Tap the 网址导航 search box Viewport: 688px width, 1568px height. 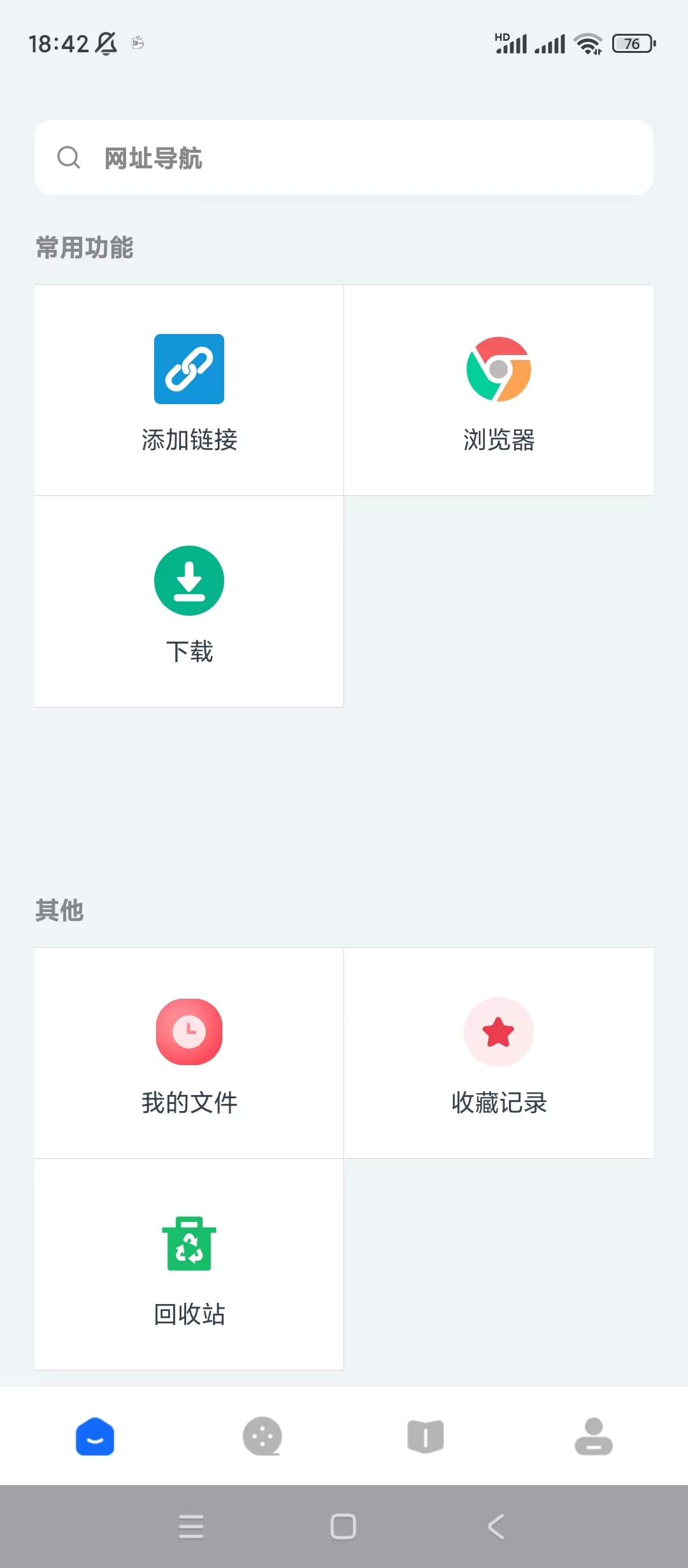(344, 157)
